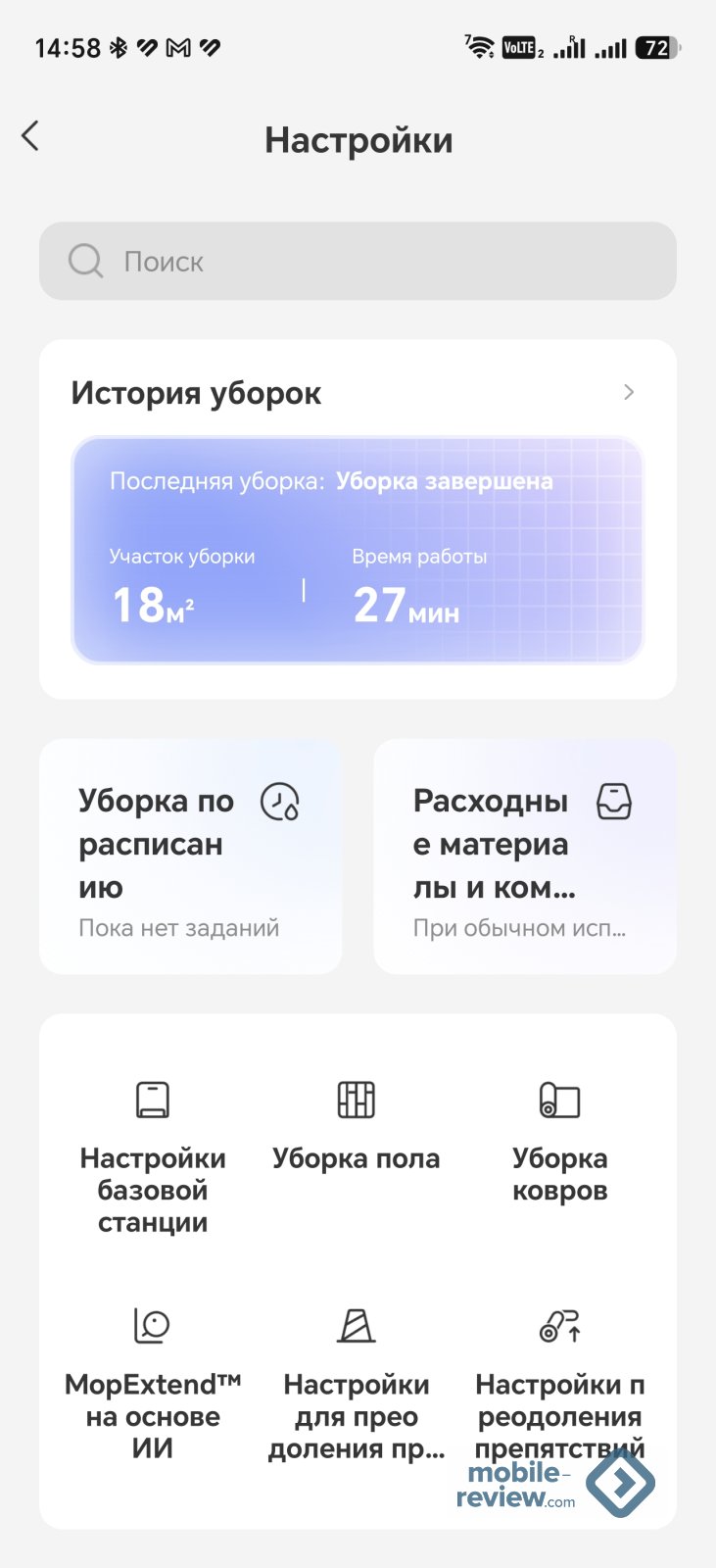Open История уборок cleaning history

coord(358,393)
